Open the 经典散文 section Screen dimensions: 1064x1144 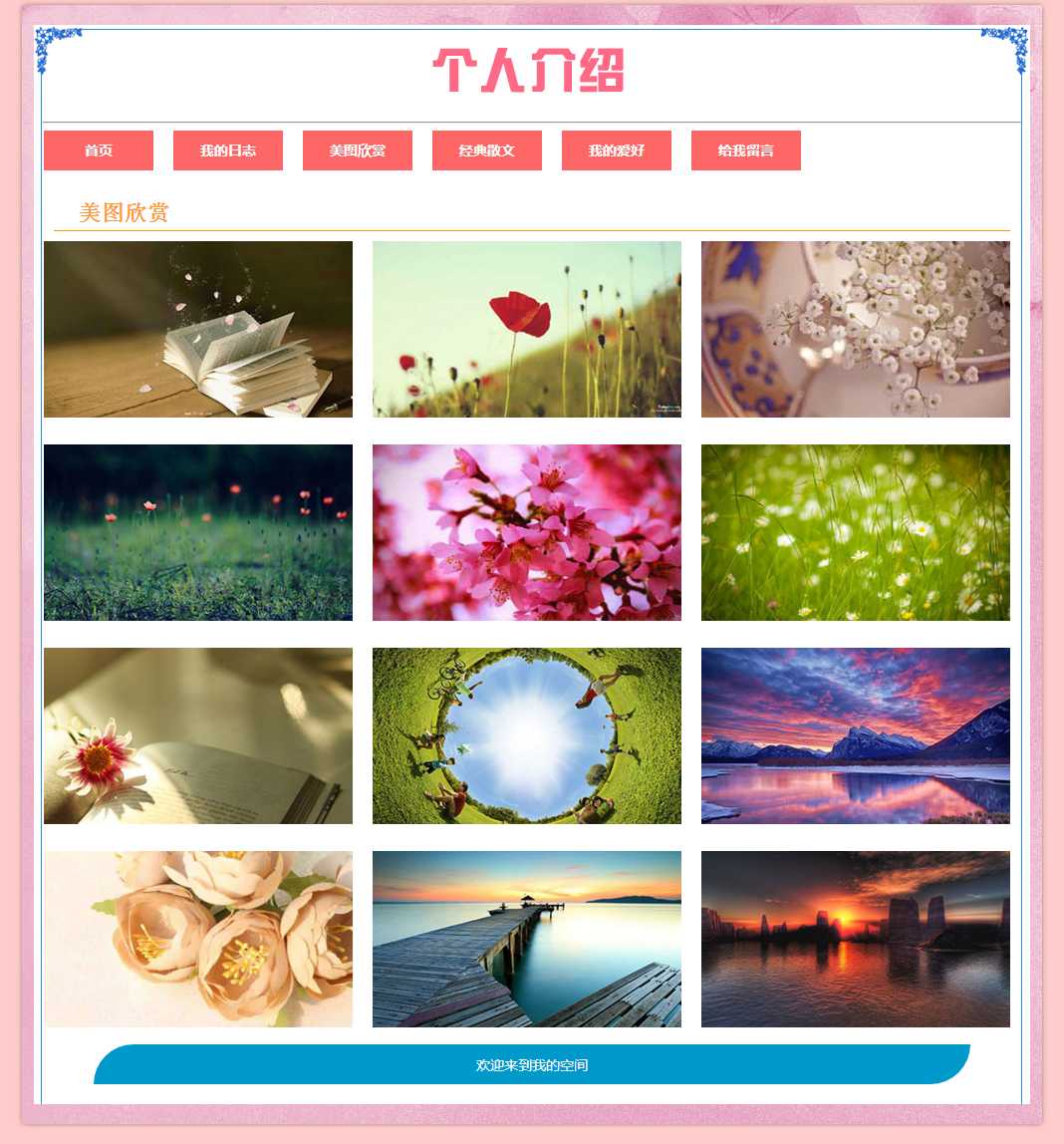click(487, 150)
